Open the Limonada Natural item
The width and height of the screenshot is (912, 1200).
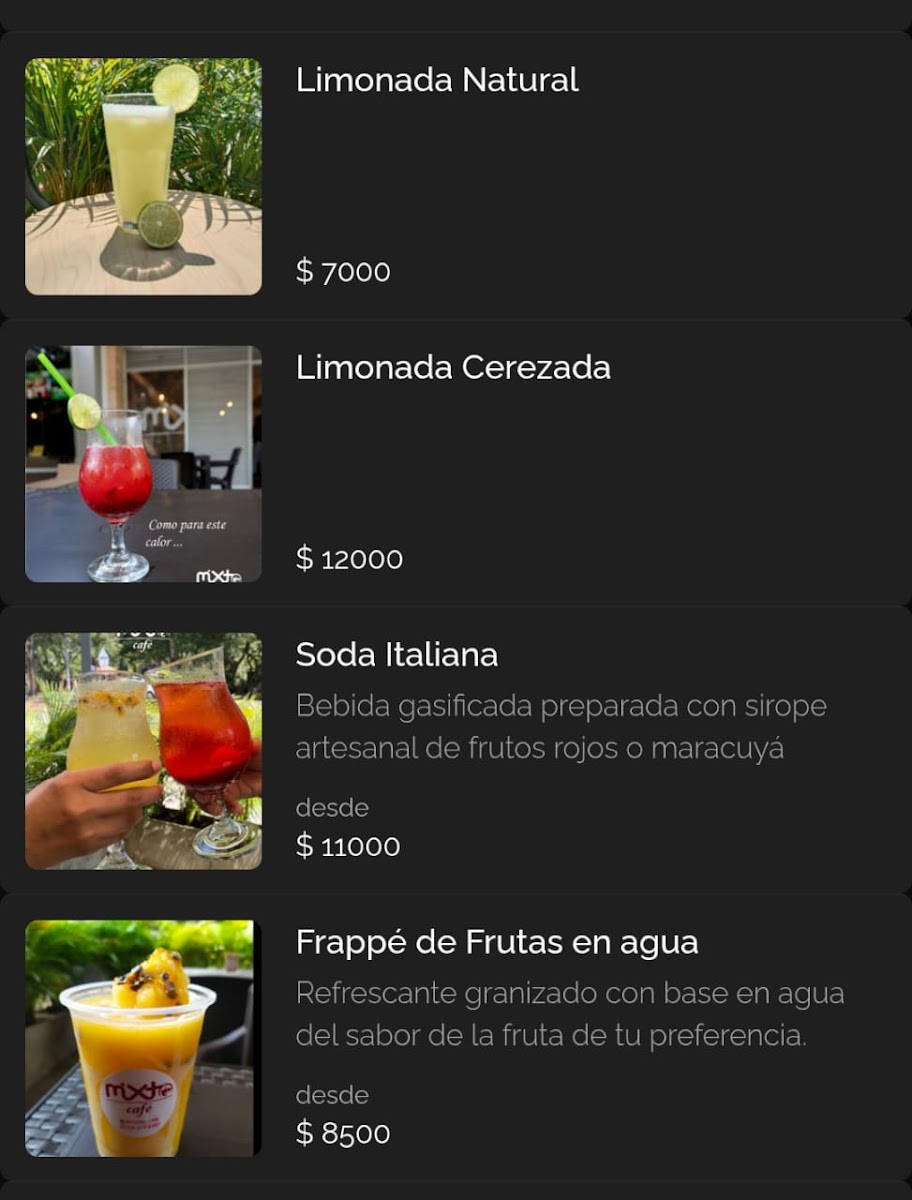tap(437, 81)
